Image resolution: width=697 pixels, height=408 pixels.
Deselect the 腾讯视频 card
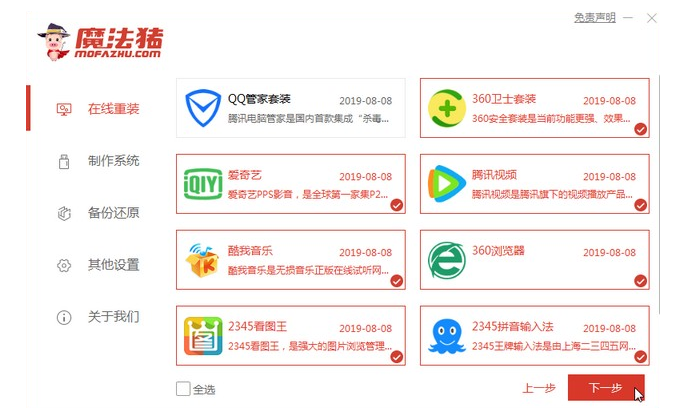[x=534, y=184]
